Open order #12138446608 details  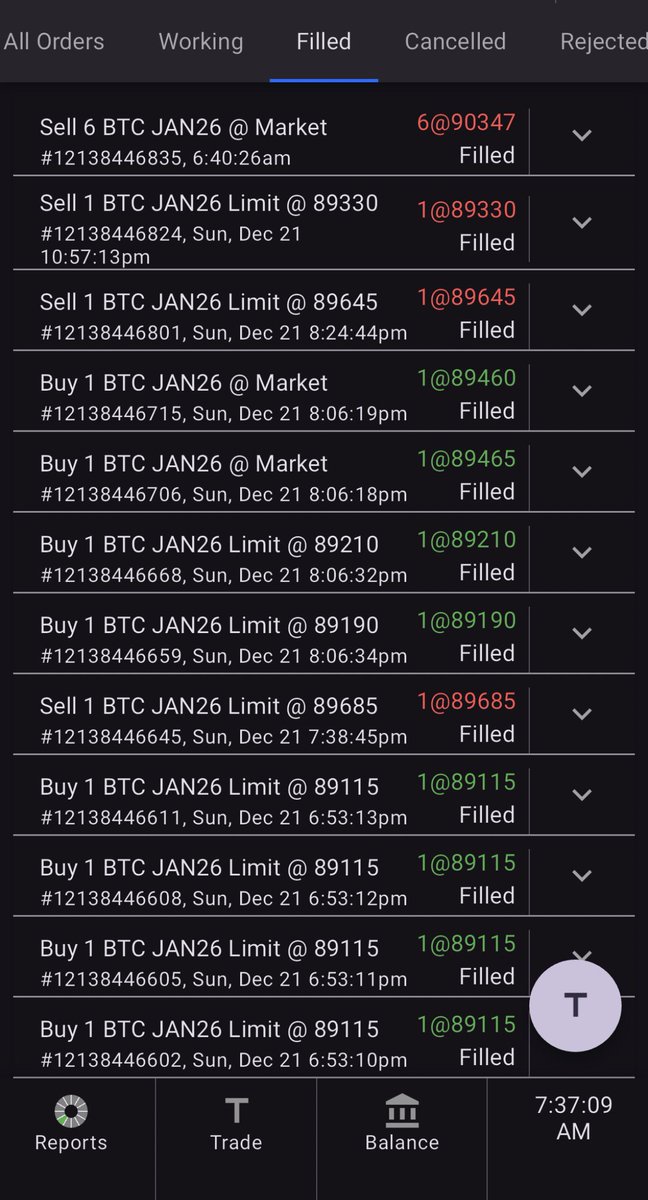tap(582, 876)
